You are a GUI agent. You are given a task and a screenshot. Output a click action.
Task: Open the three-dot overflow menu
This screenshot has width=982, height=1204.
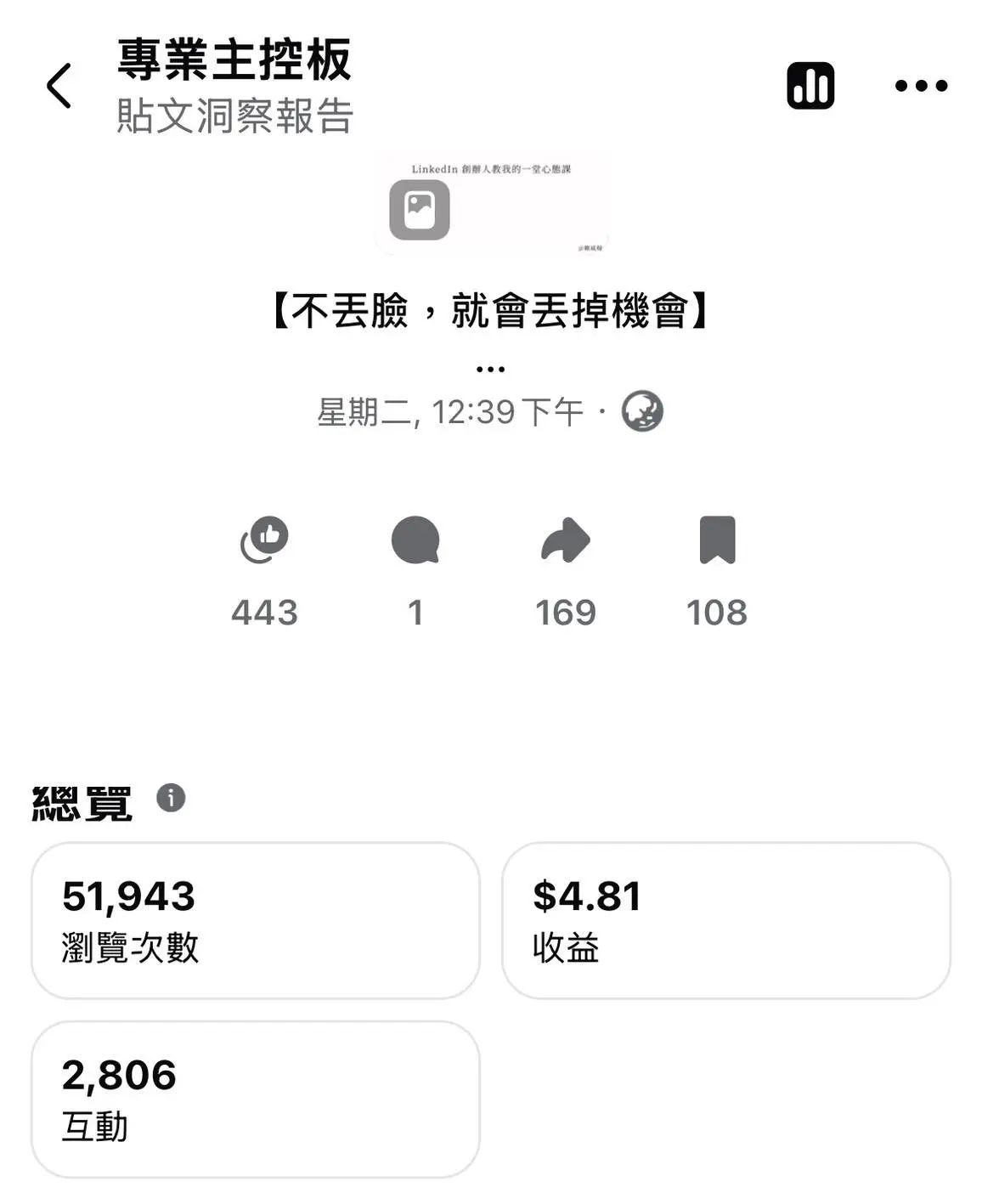click(921, 86)
